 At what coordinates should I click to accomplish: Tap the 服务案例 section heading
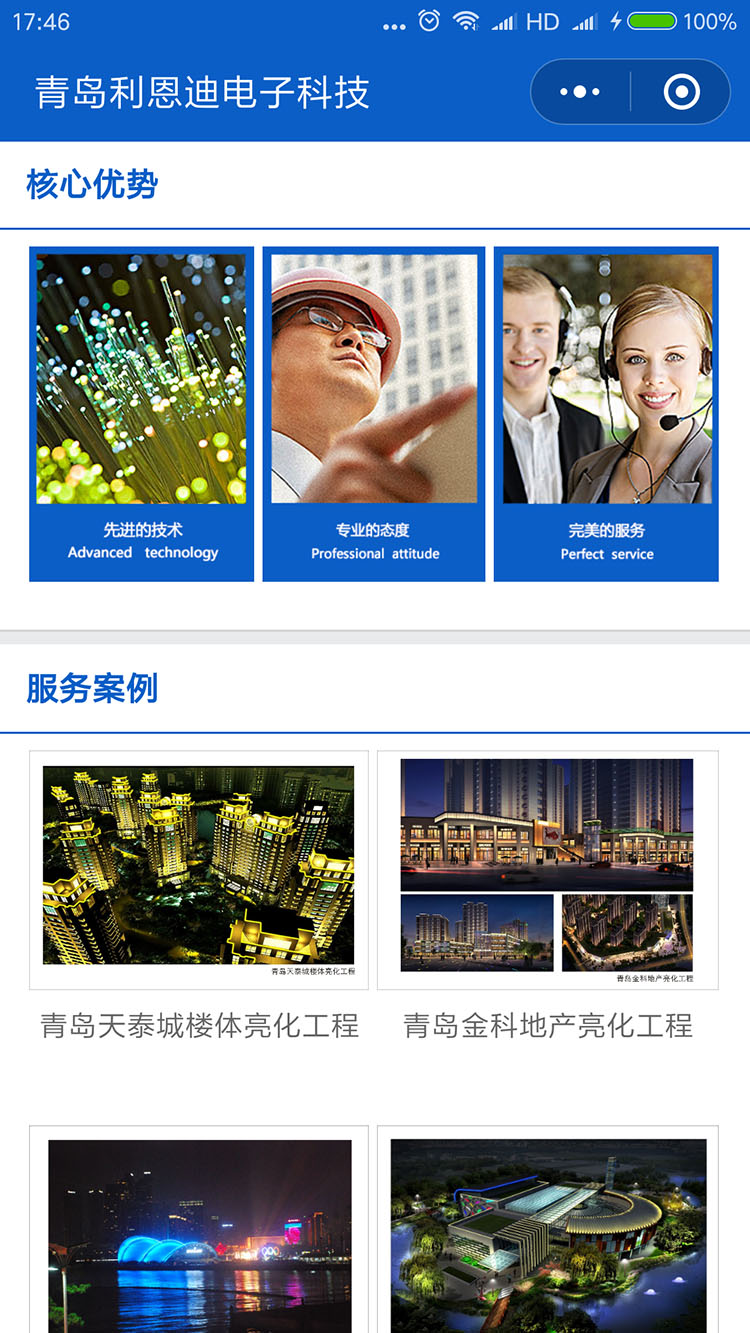[91, 689]
